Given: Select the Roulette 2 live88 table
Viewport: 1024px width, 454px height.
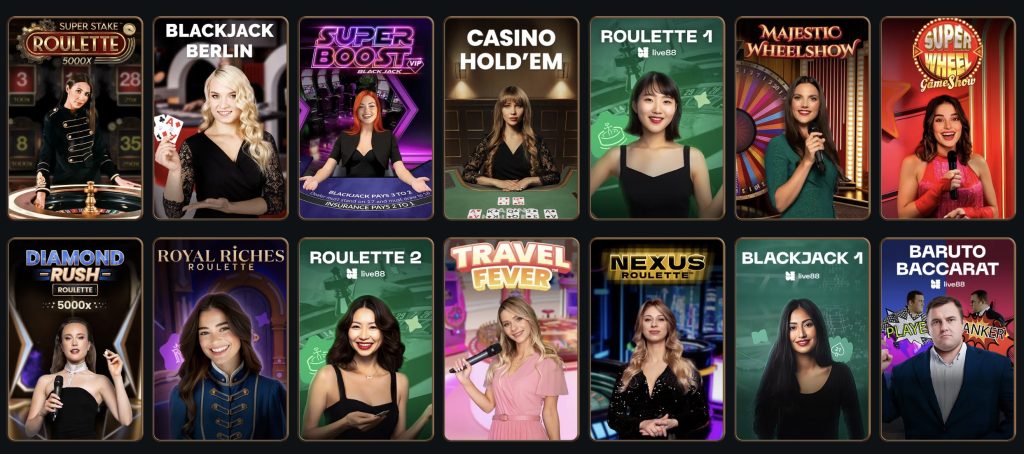Looking at the screenshot, I should (366, 339).
